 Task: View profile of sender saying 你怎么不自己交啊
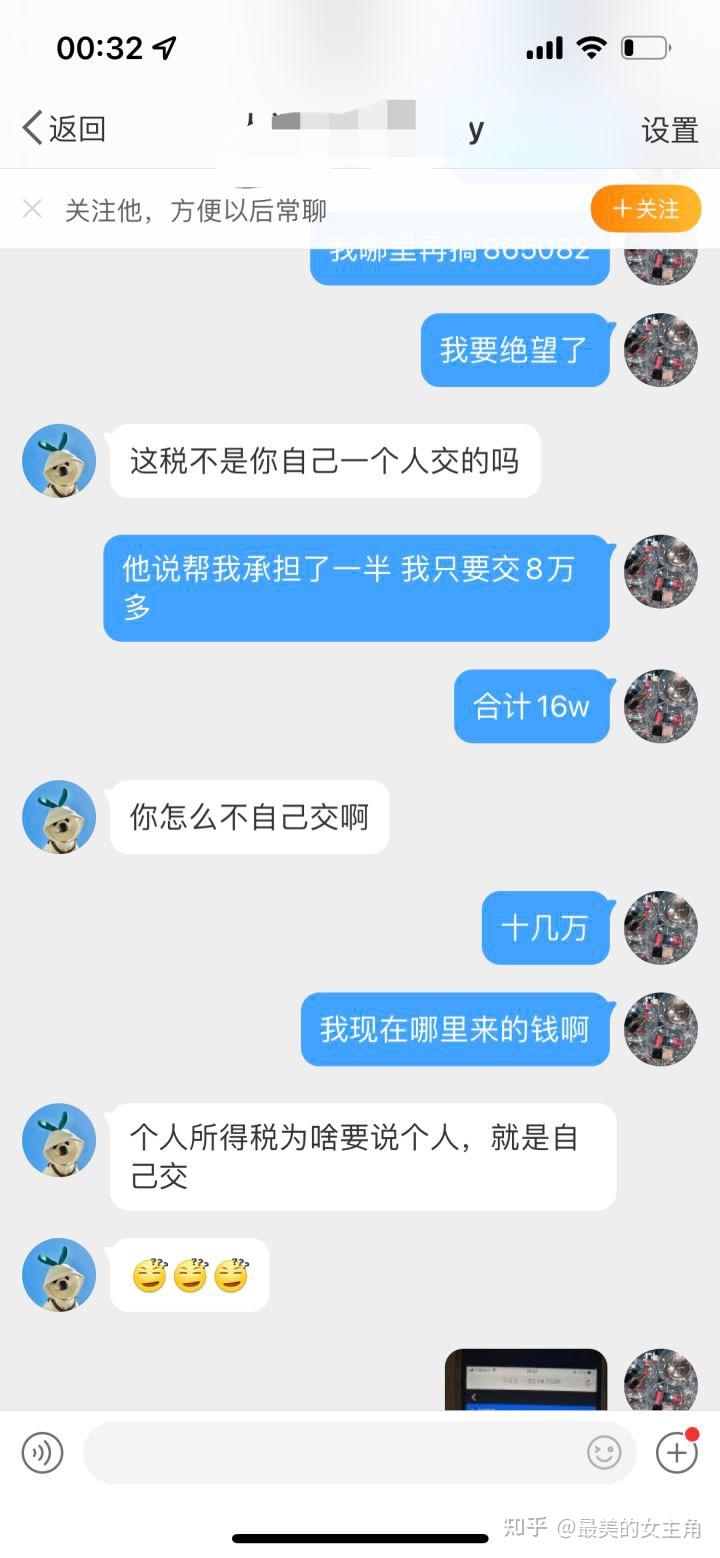[59, 817]
